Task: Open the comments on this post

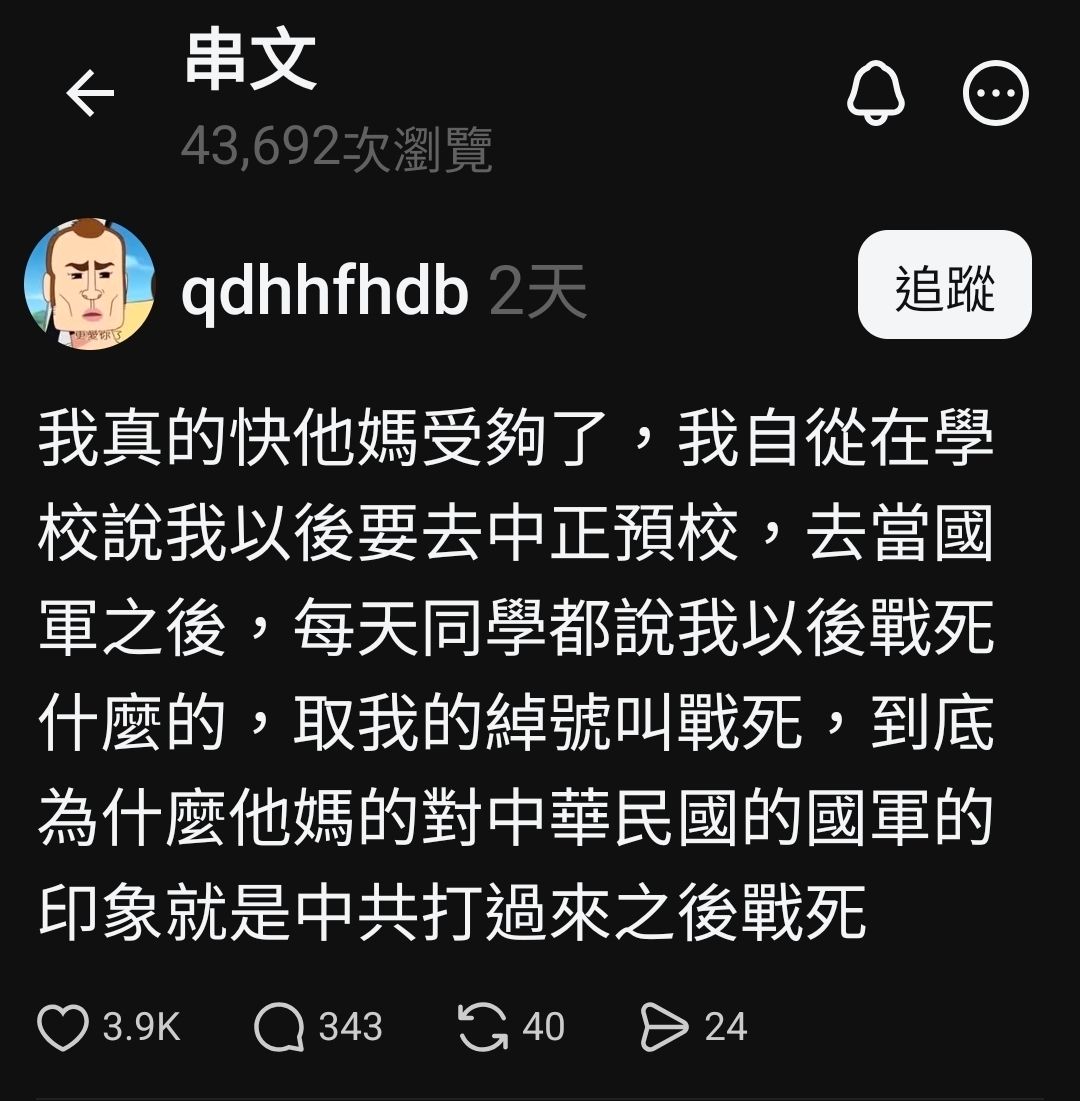Action: point(279,1027)
